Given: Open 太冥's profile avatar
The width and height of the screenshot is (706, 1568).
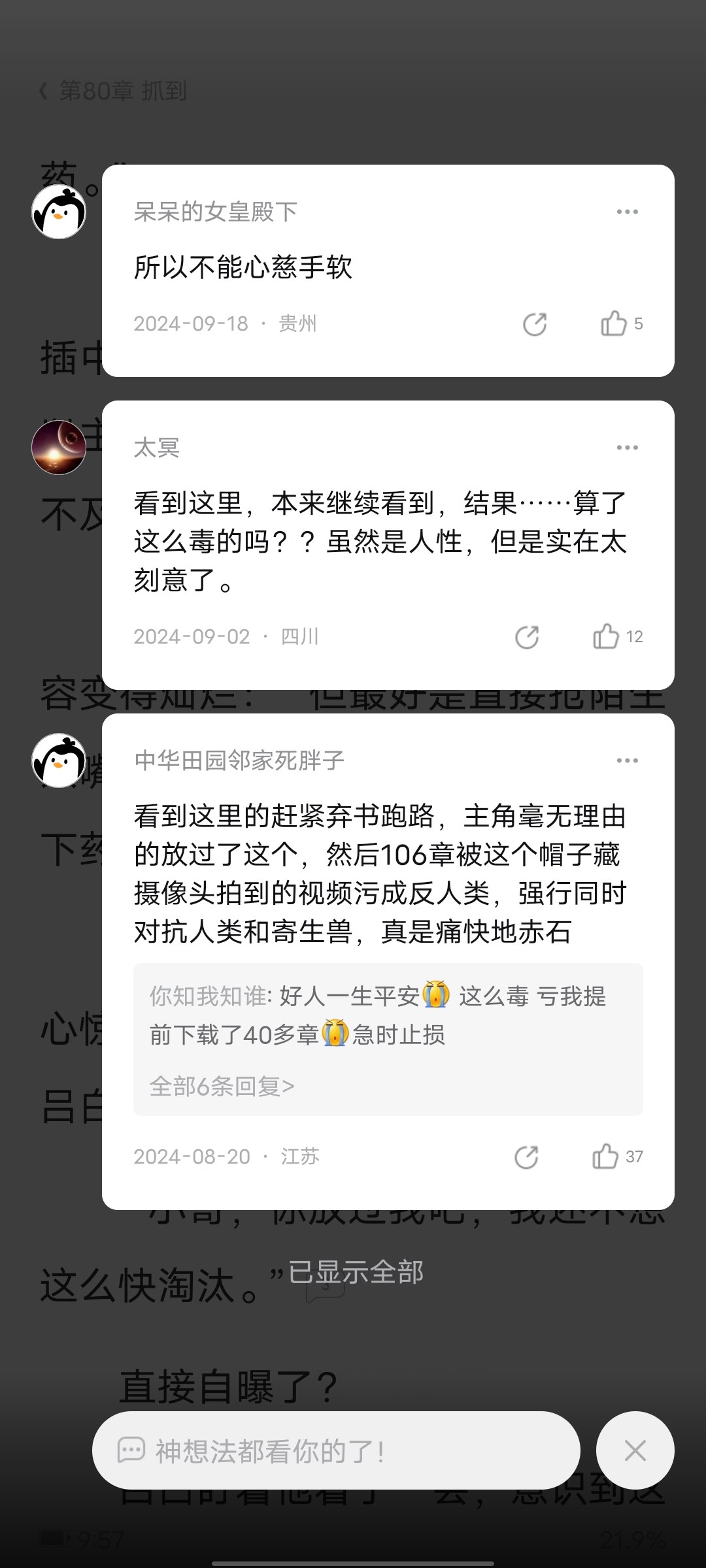Looking at the screenshot, I should pyautogui.click(x=59, y=448).
